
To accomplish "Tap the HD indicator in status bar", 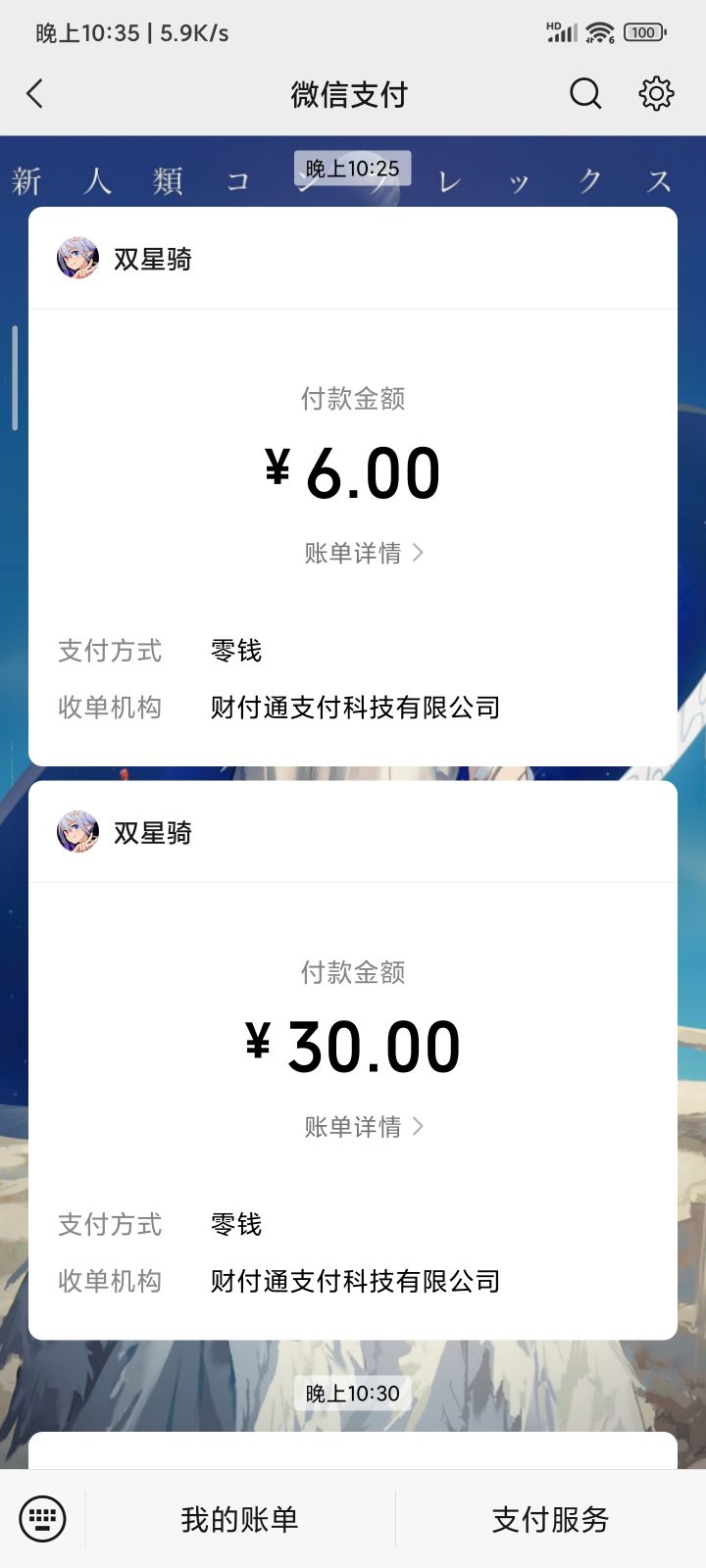I will (552, 24).
